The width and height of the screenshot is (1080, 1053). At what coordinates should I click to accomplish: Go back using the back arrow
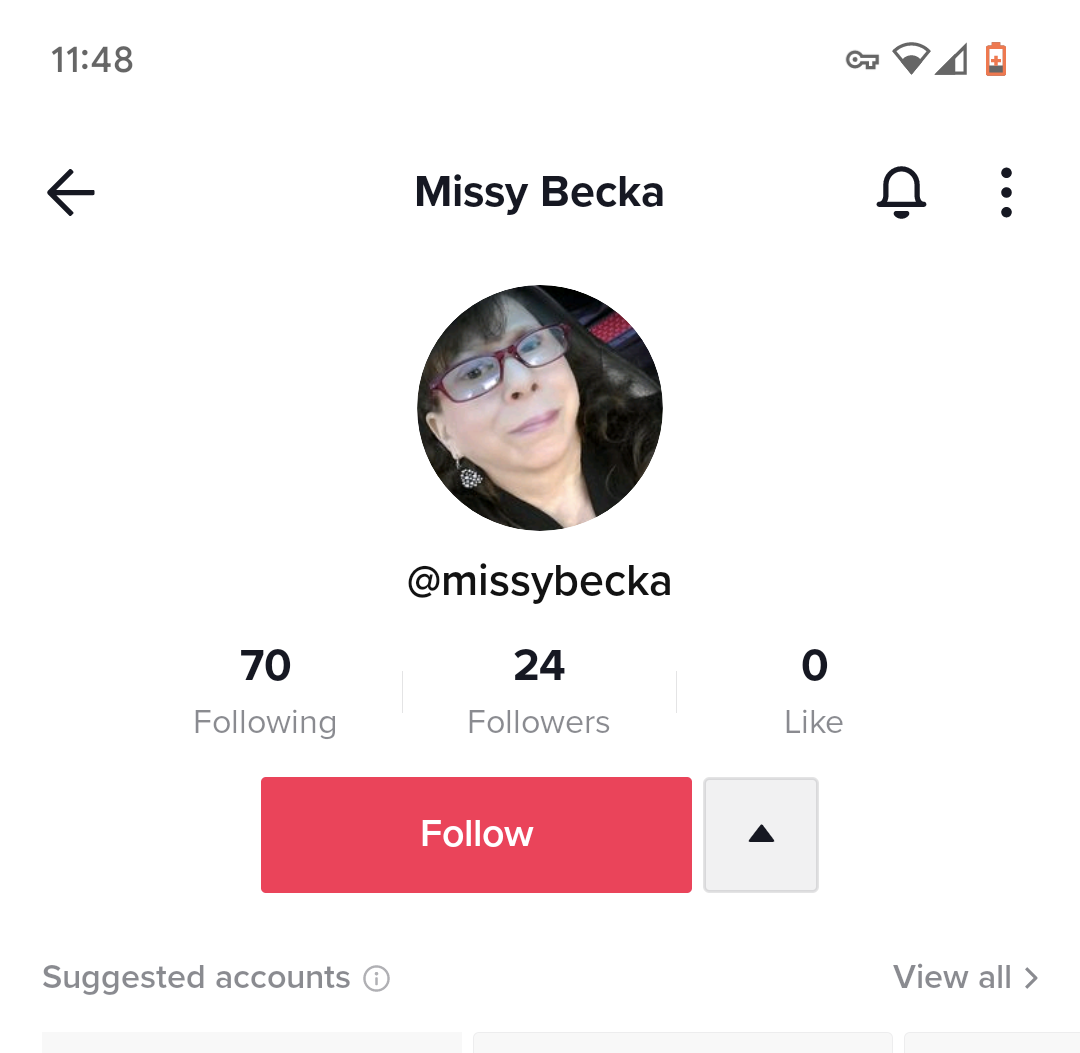pos(71,192)
